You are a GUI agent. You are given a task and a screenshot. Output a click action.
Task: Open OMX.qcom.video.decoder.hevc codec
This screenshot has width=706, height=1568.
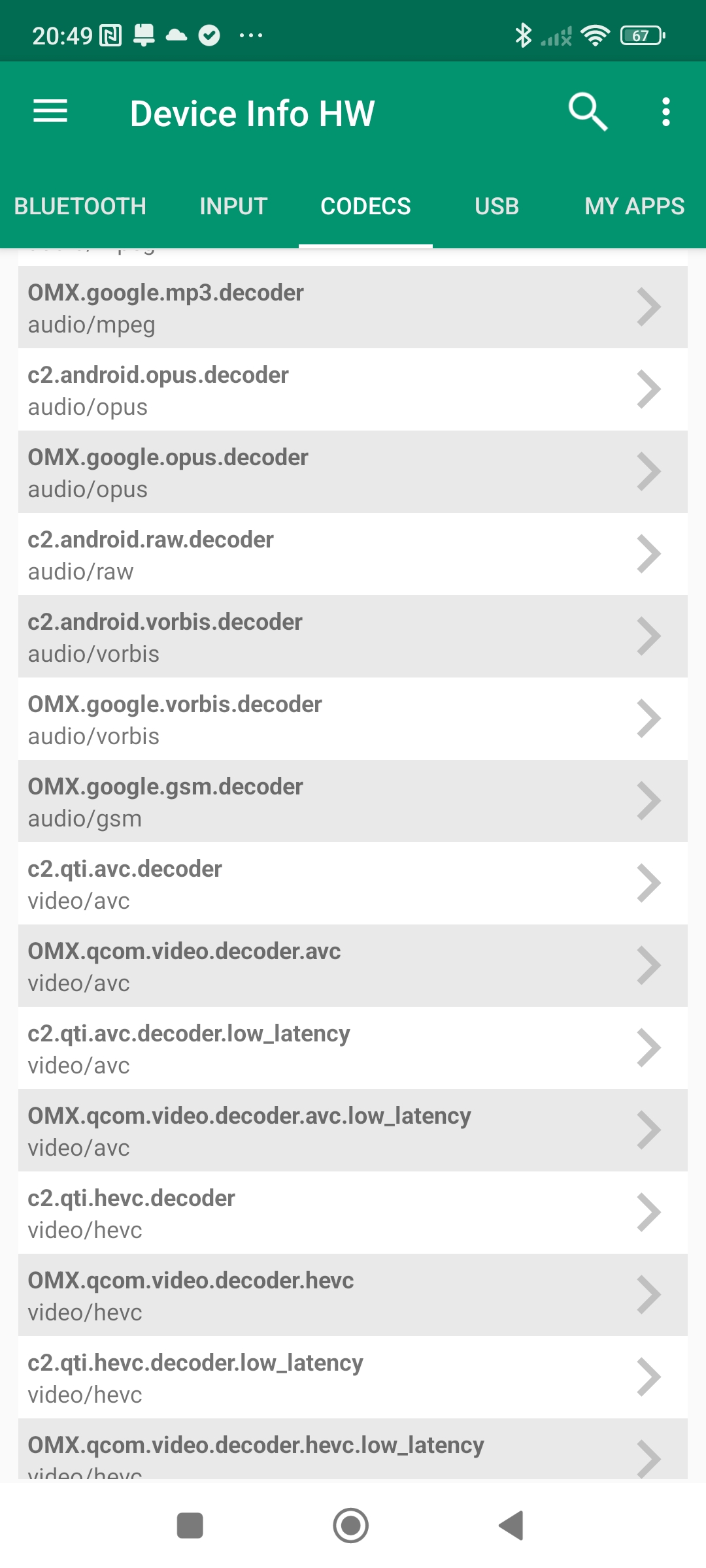click(353, 1296)
